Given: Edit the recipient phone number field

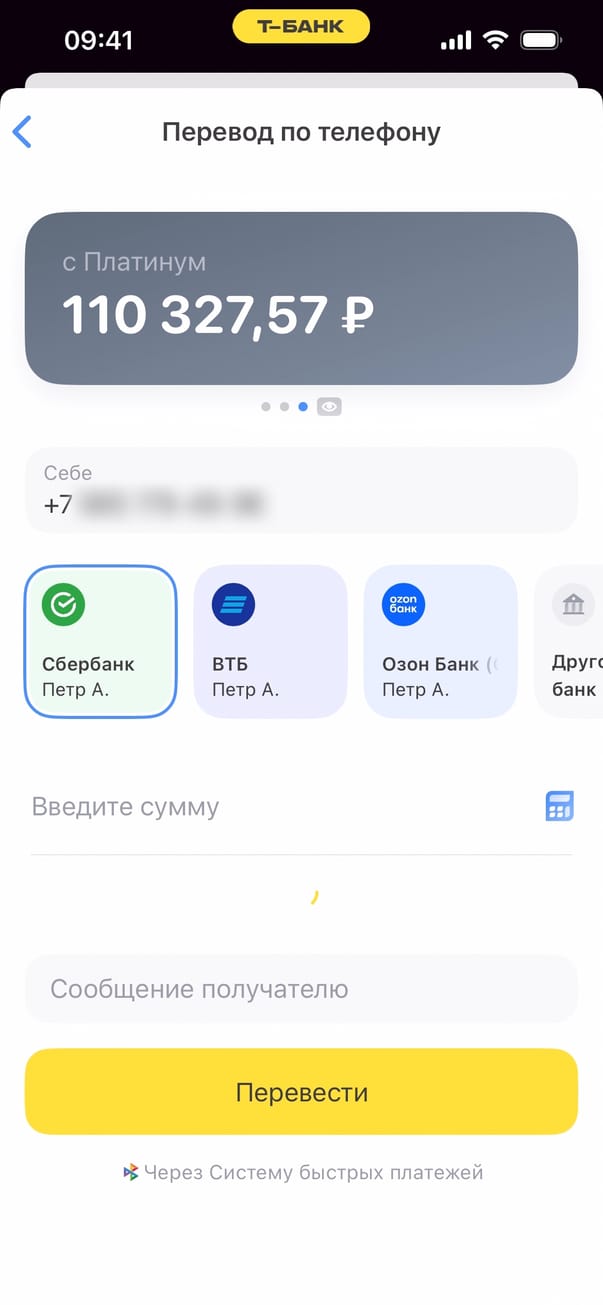Looking at the screenshot, I should (x=301, y=490).
